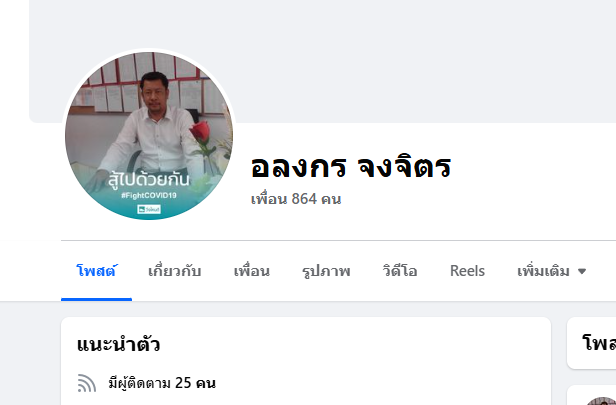Expand the เพิ่มเติม dropdown menu
616x405 pixels.
[551, 271]
